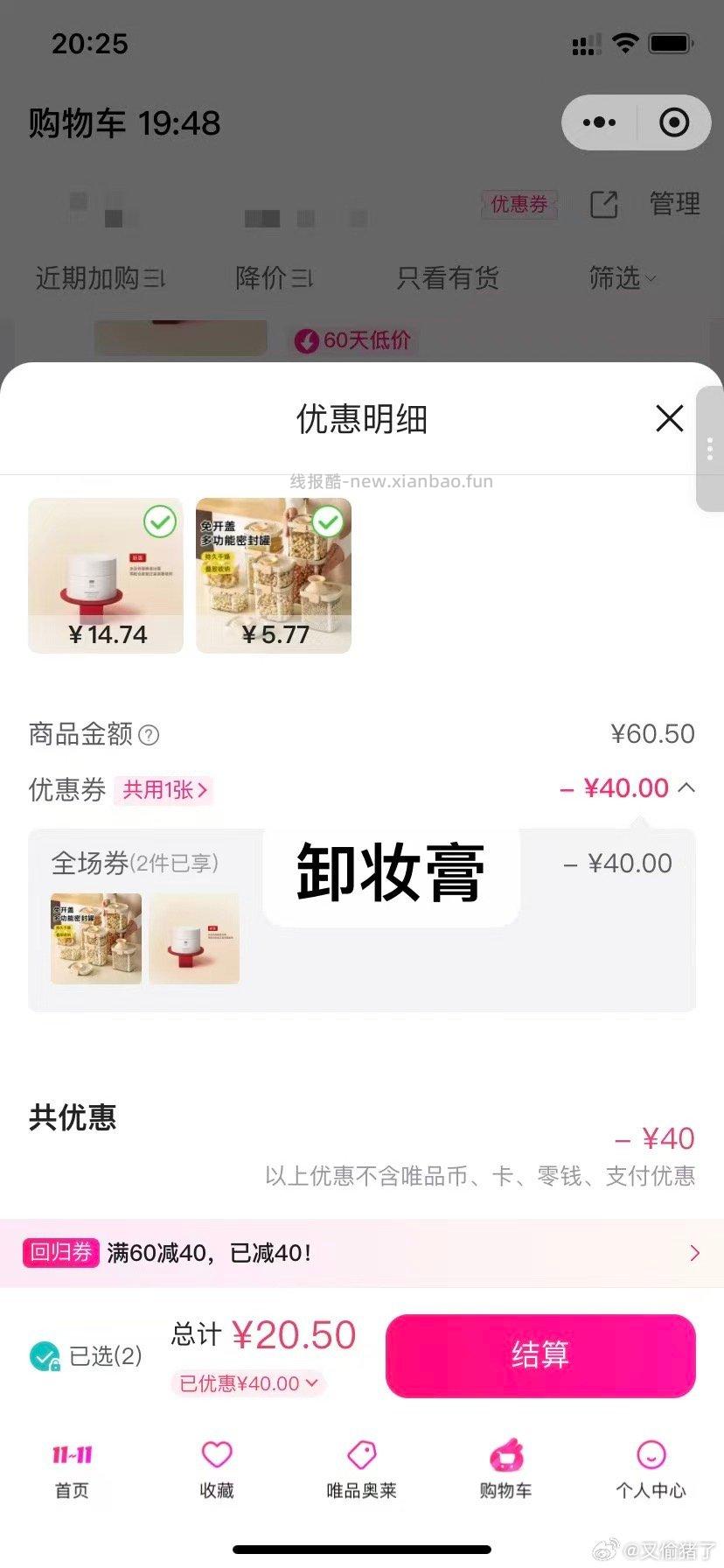This screenshot has width=724, height=1568.
Task: Tap the share icon next to 管理
Action: point(605,204)
